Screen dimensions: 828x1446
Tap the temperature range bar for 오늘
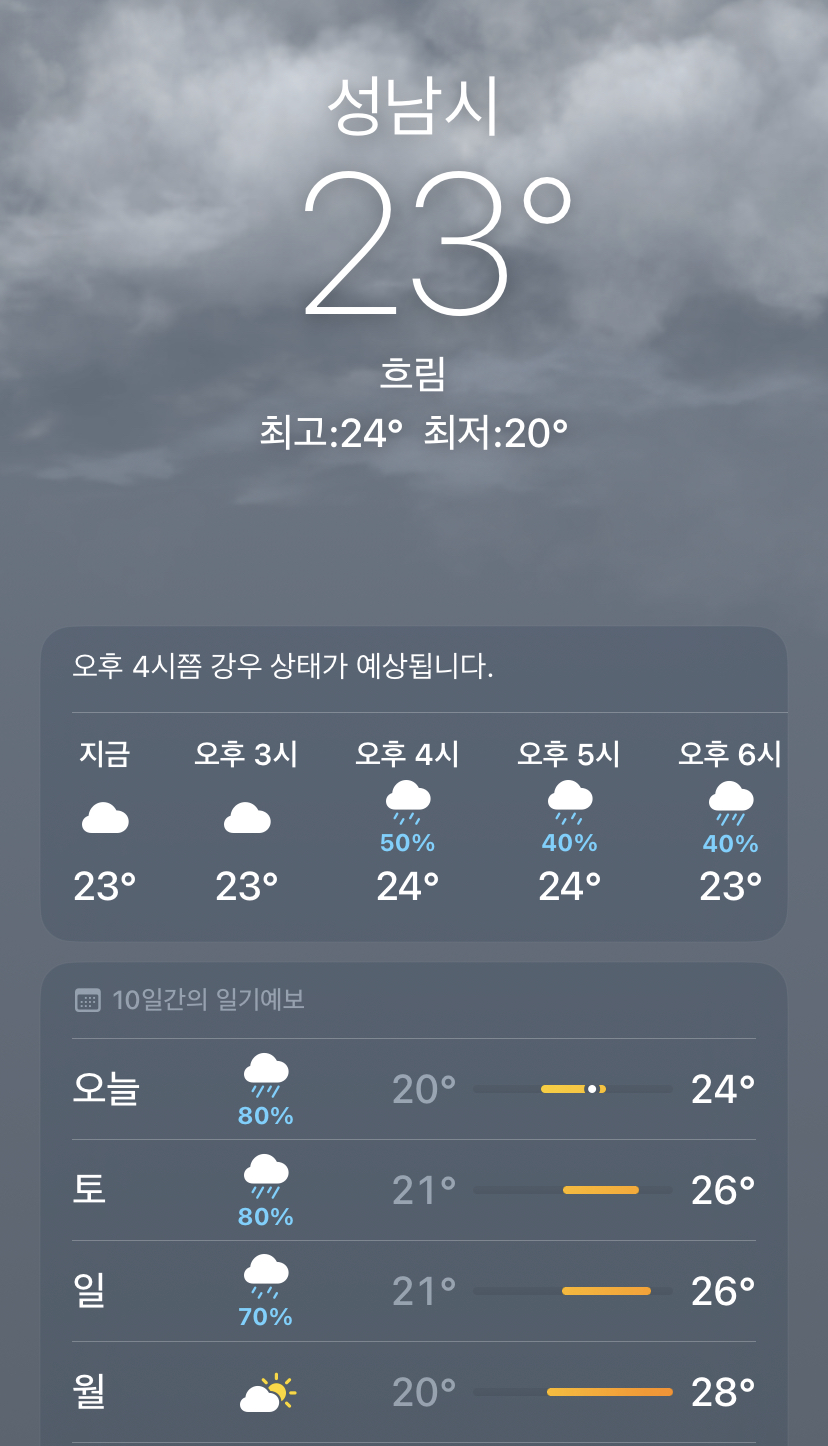click(x=575, y=1088)
